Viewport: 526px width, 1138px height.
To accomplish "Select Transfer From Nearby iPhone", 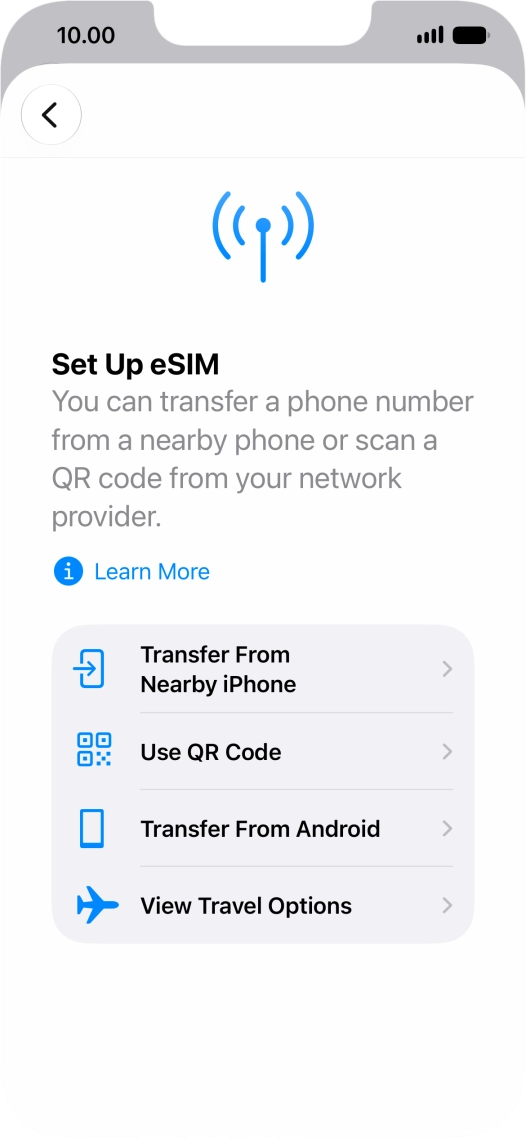I will click(x=263, y=669).
